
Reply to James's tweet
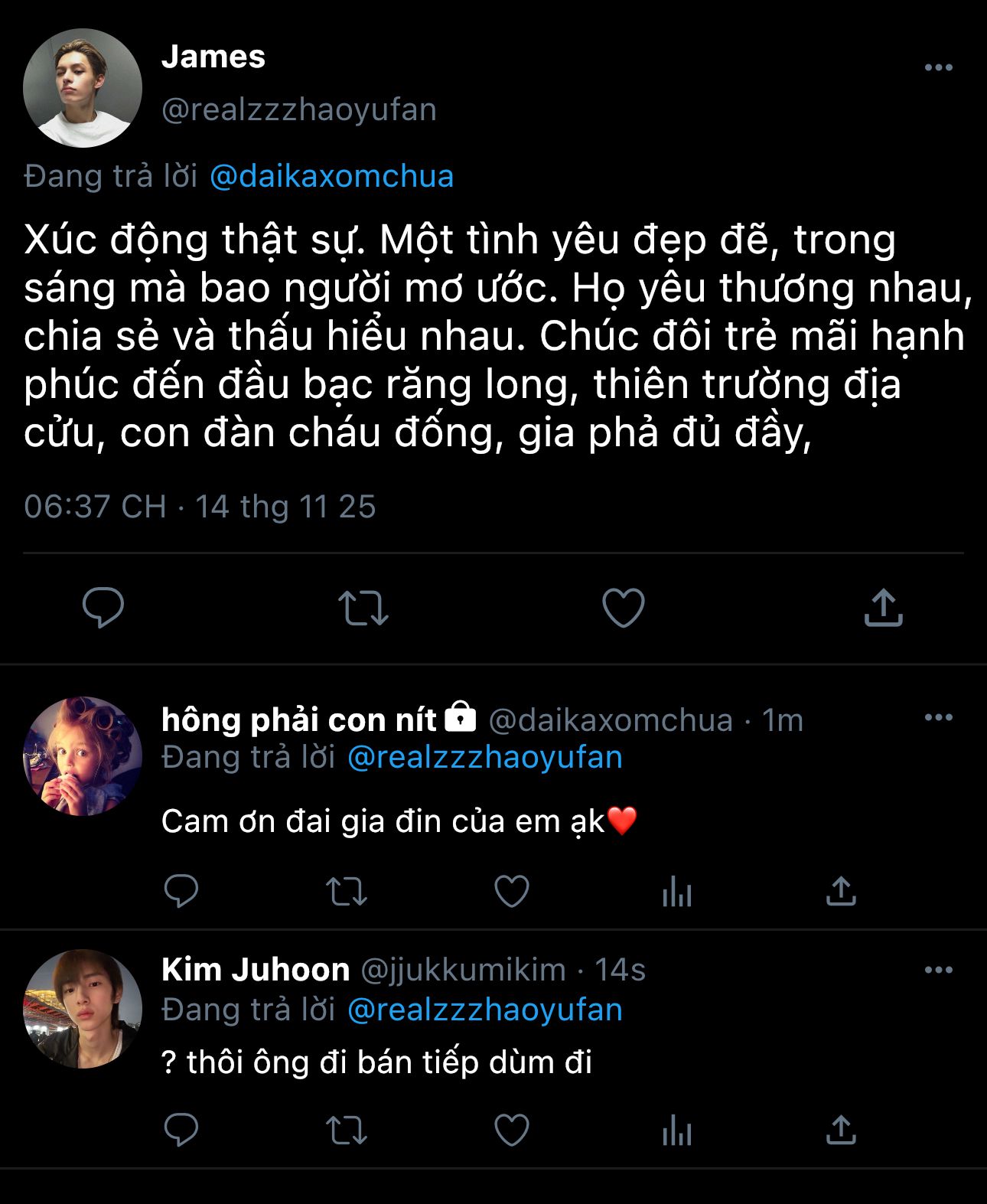[x=103, y=608]
